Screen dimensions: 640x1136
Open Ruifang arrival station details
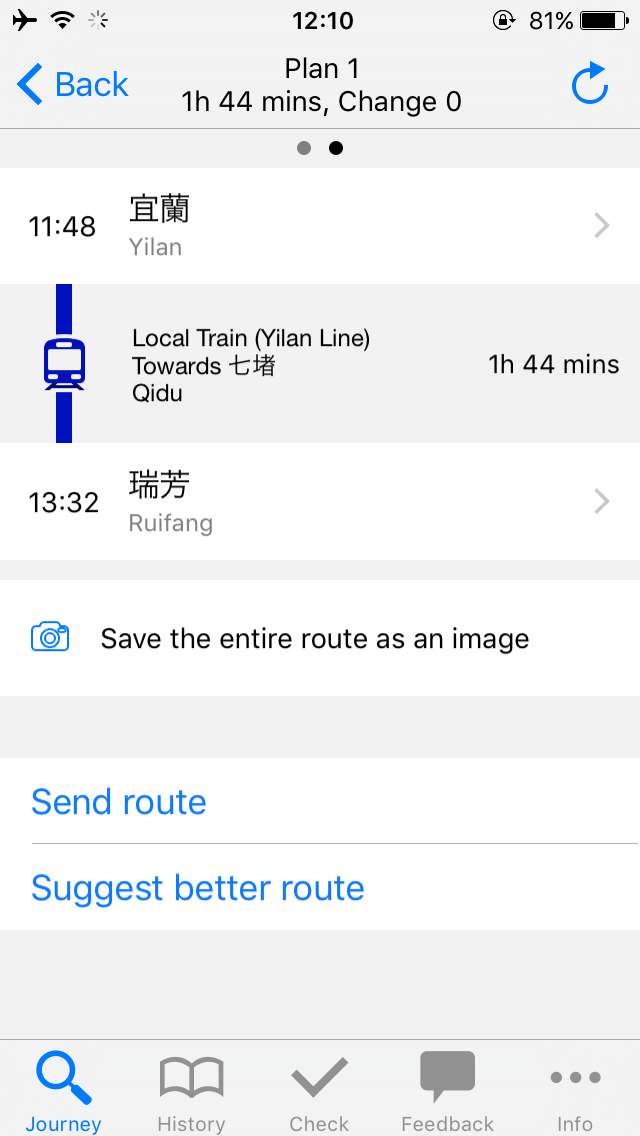(320, 501)
